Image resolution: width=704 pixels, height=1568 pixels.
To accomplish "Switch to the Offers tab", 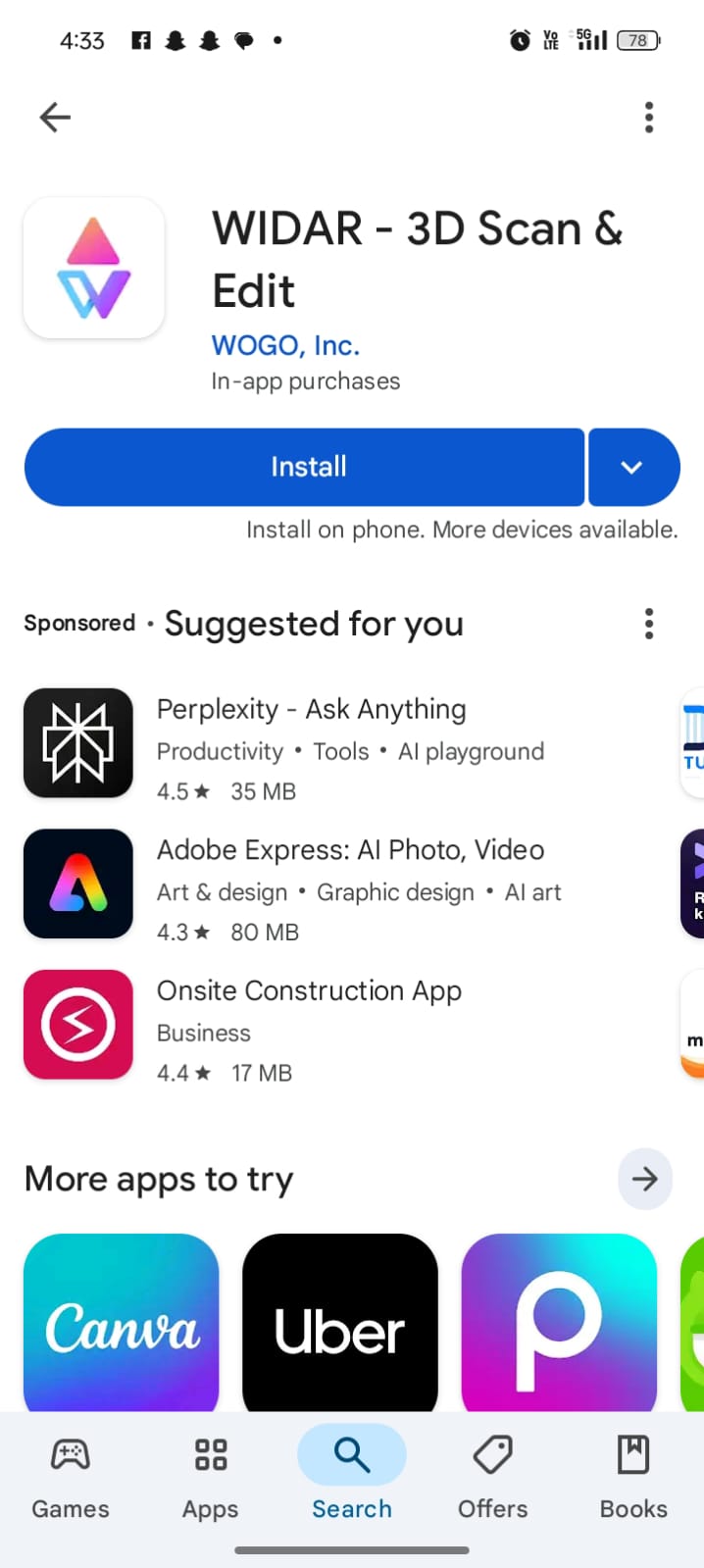I will [493, 1478].
